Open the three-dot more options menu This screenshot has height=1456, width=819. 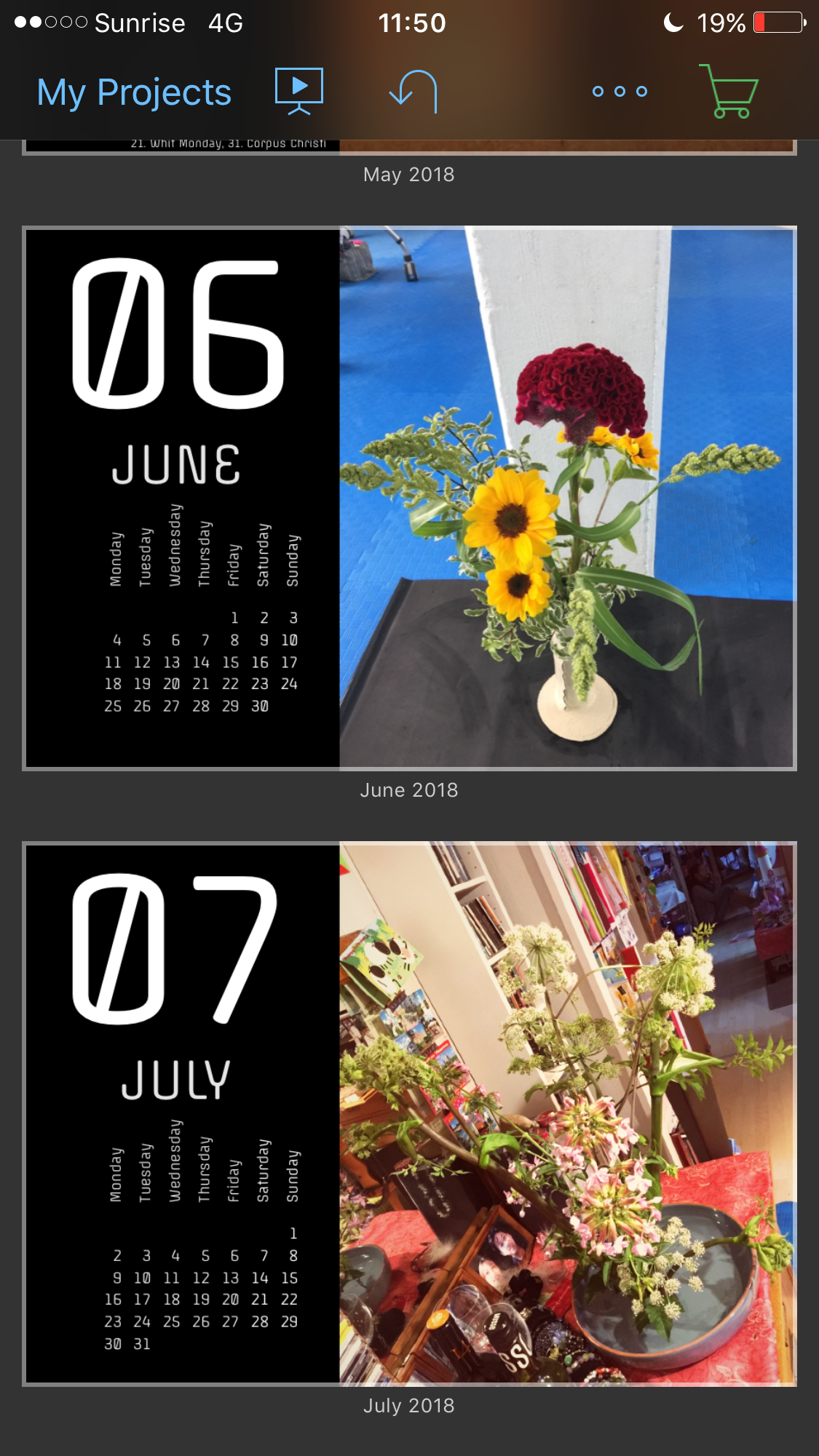pyautogui.click(x=620, y=92)
